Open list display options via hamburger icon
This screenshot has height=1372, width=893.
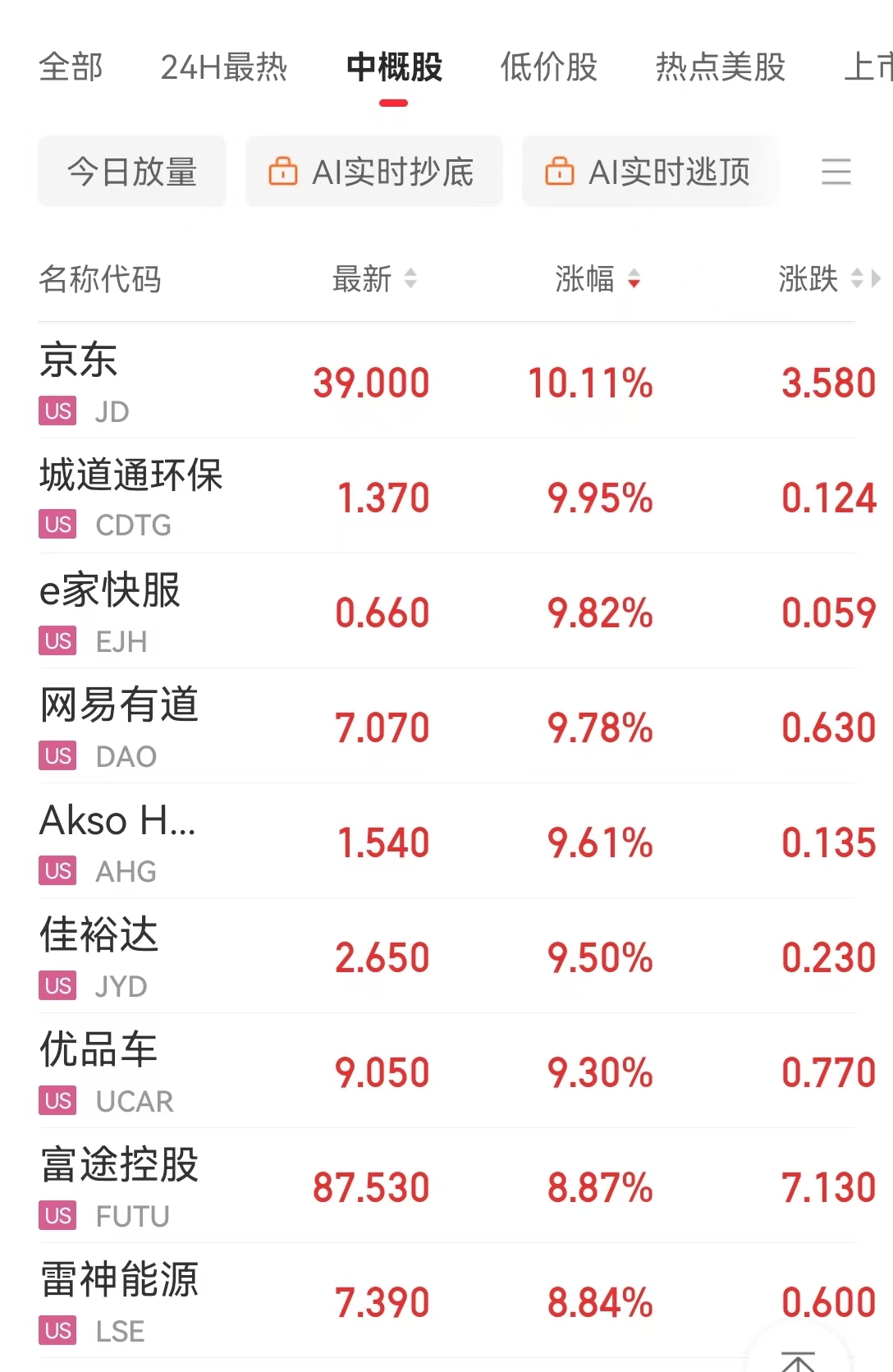click(837, 172)
